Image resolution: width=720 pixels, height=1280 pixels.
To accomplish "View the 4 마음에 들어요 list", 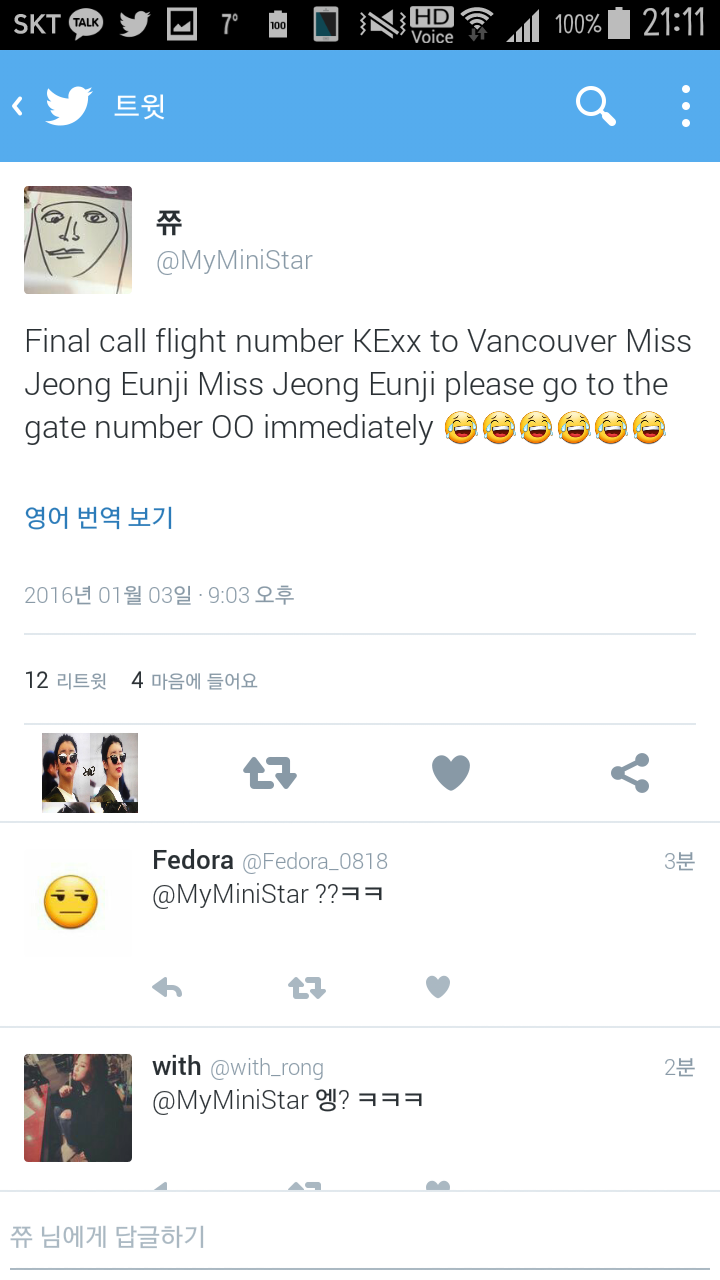I will coord(194,681).
